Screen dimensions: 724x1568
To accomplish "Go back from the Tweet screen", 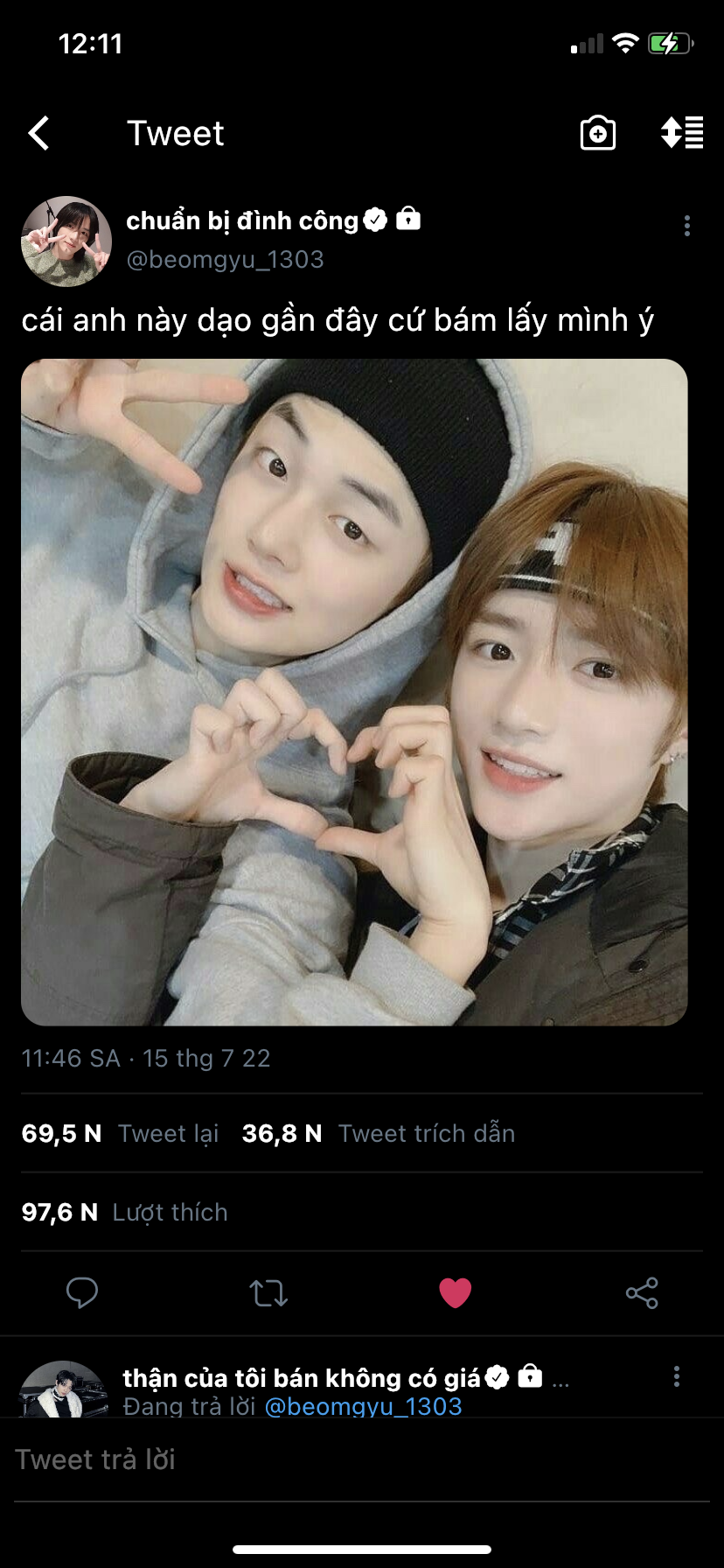I will [x=39, y=134].
